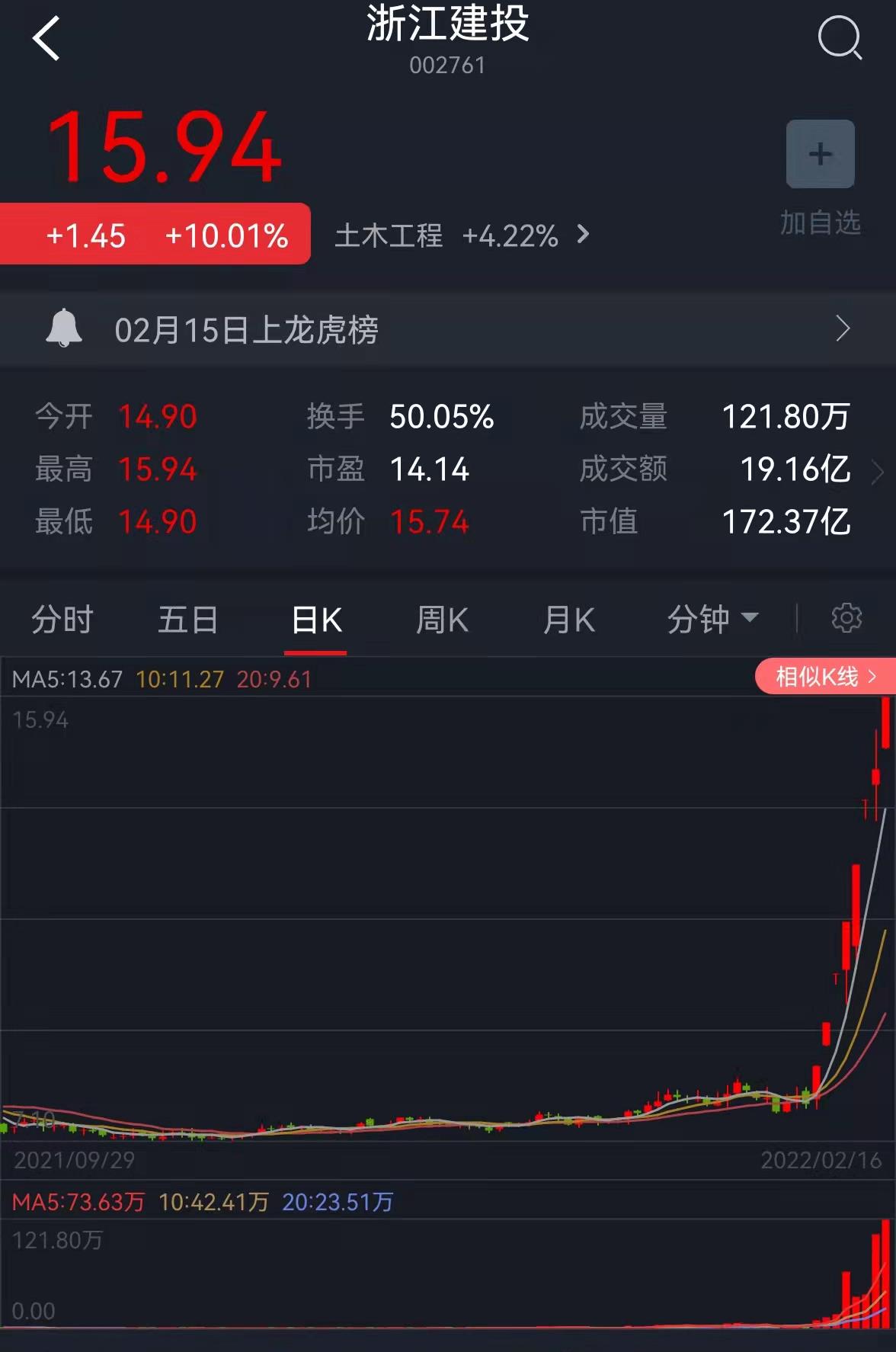Switch to the 分时 chart tab
Screen dimensions: 896x1352
click(62, 620)
